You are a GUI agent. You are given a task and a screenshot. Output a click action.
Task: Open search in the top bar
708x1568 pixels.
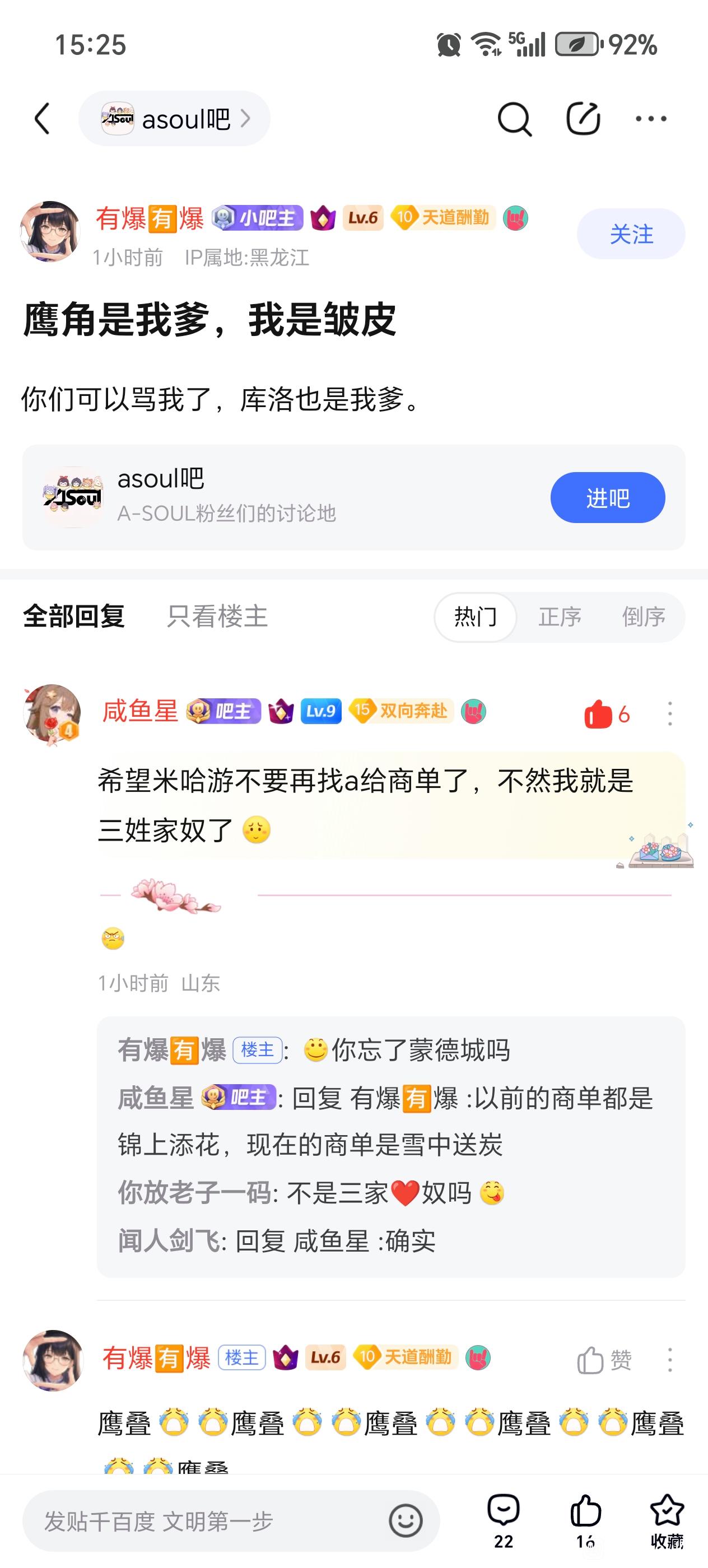[514, 119]
